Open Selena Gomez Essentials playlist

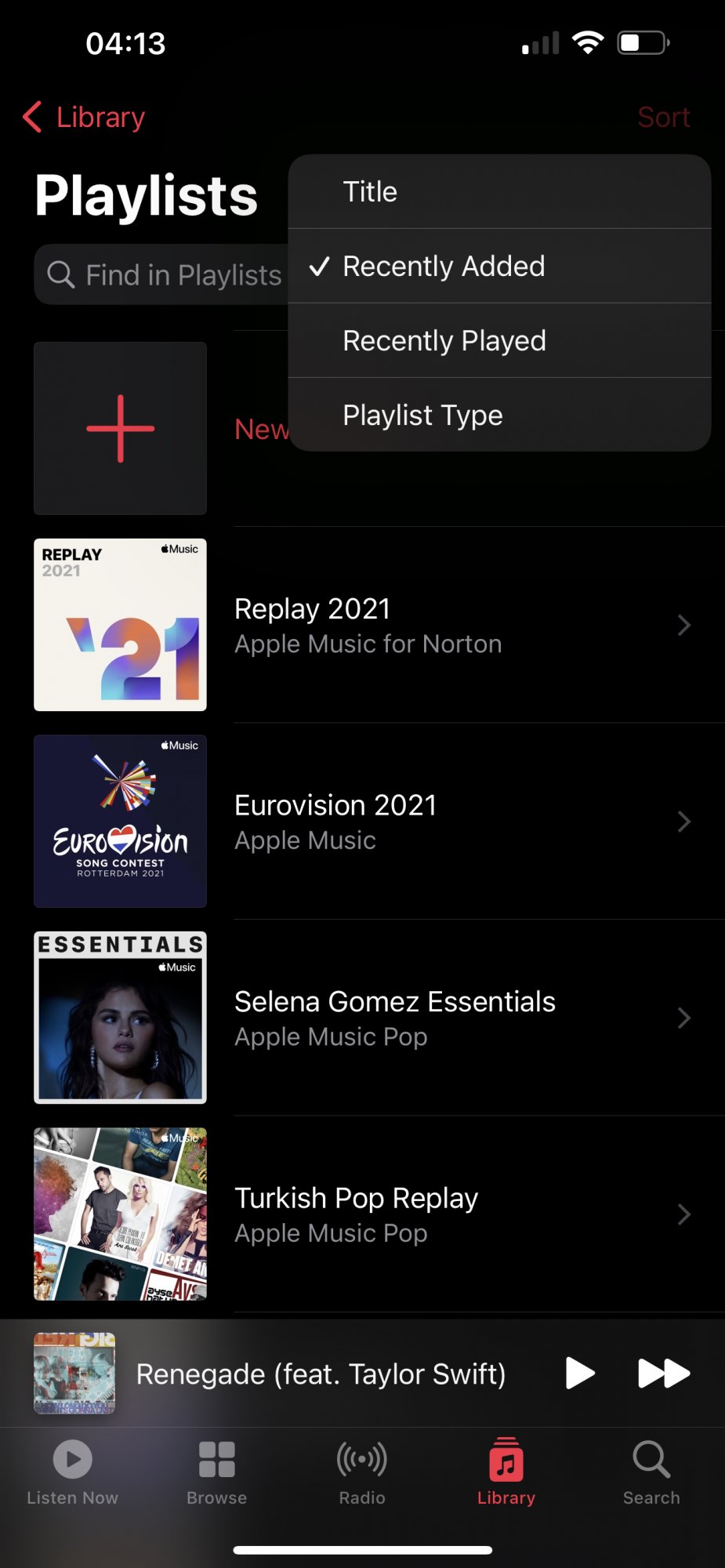[x=462, y=1018]
